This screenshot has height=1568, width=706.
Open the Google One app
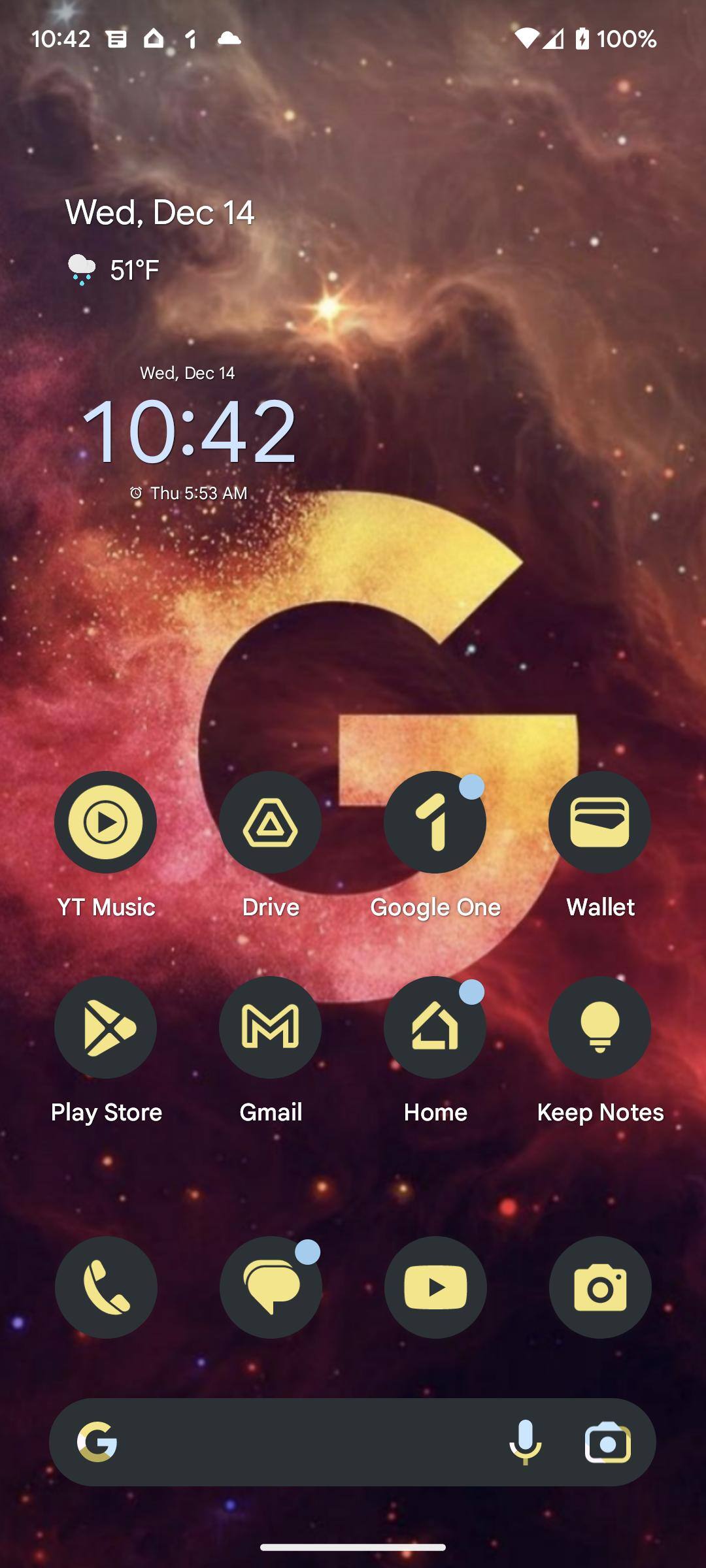(435, 822)
